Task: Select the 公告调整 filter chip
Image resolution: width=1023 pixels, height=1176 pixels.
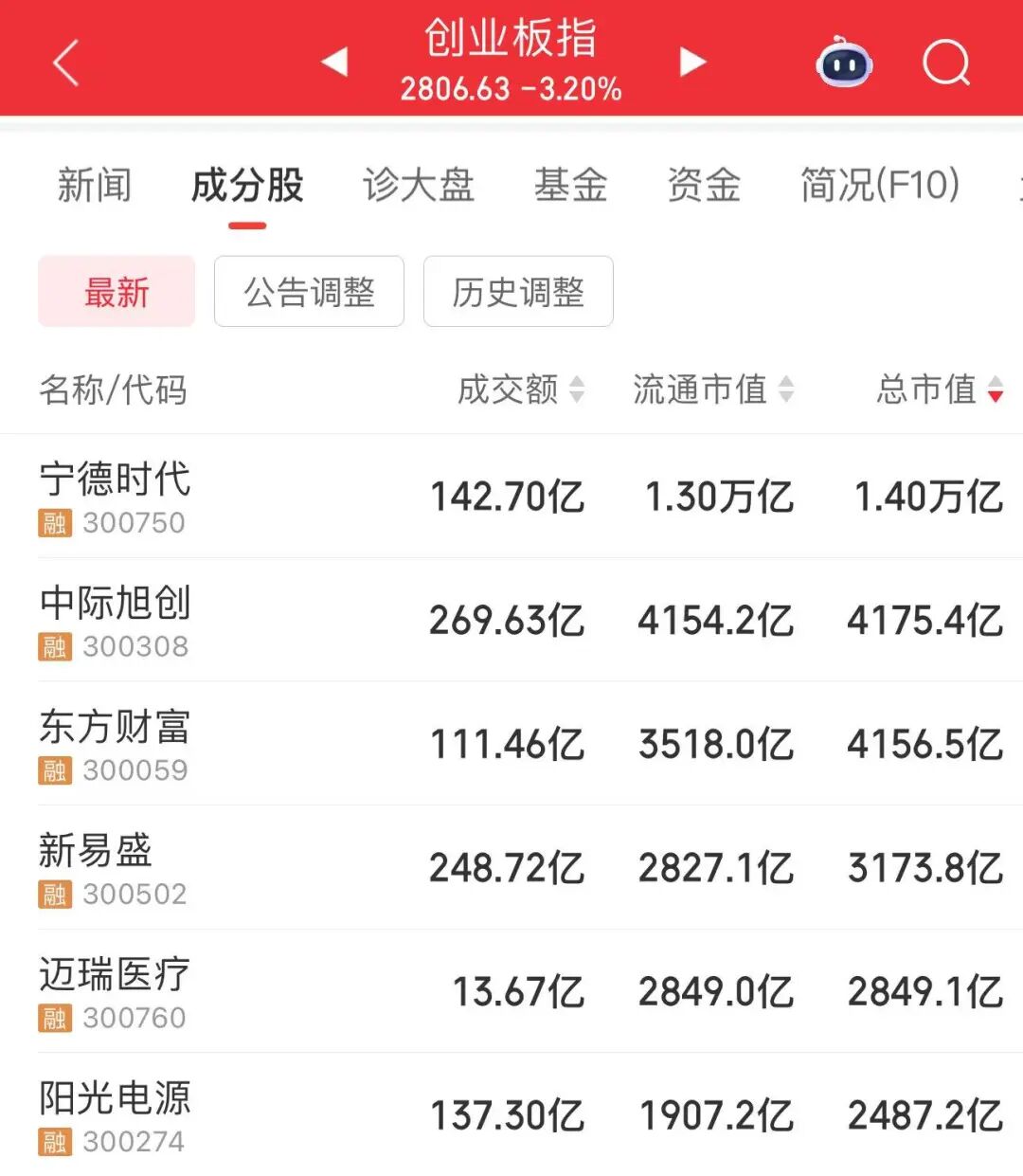Action: tap(309, 292)
